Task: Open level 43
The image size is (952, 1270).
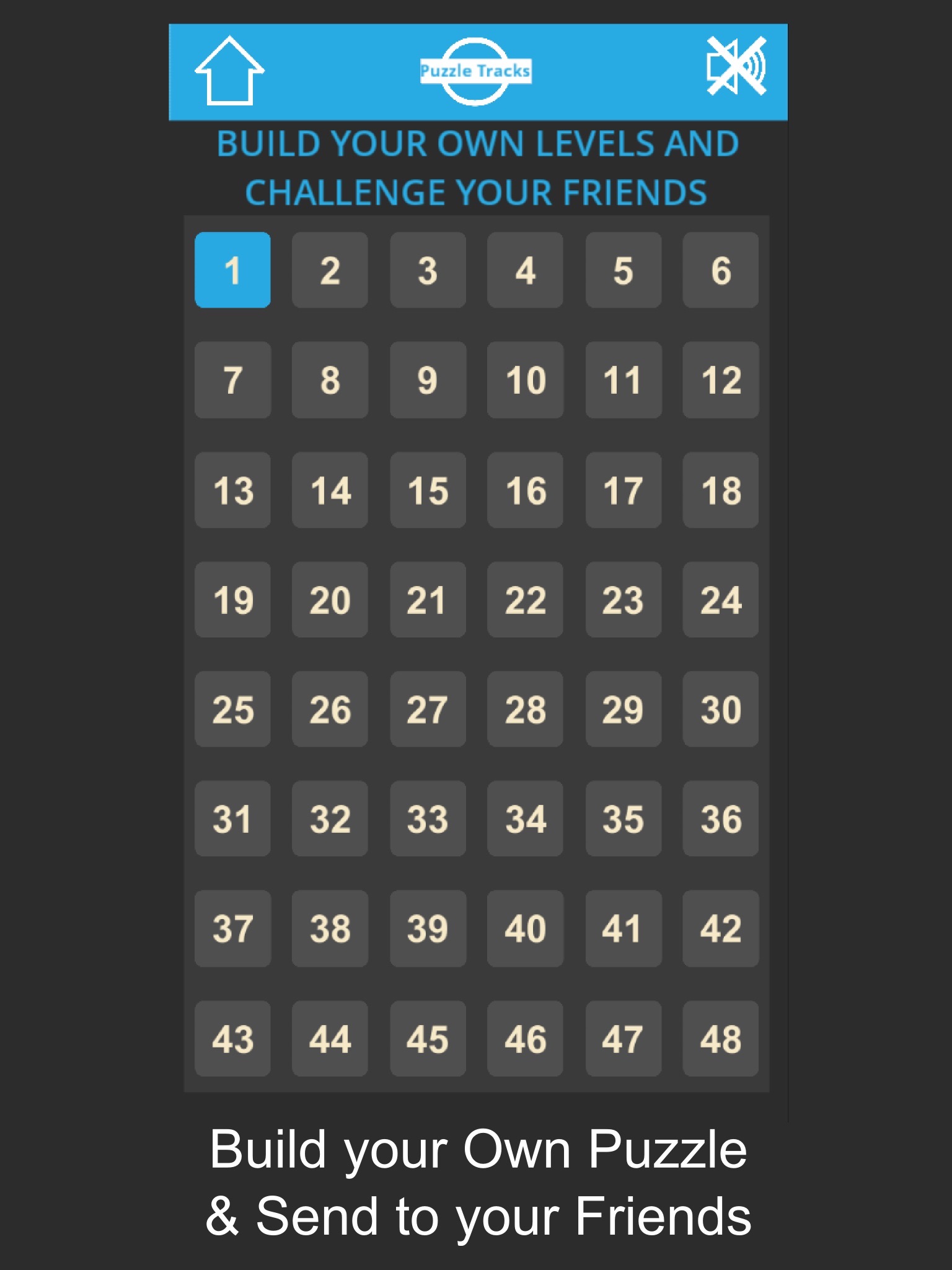Action: [x=232, y=1039]
